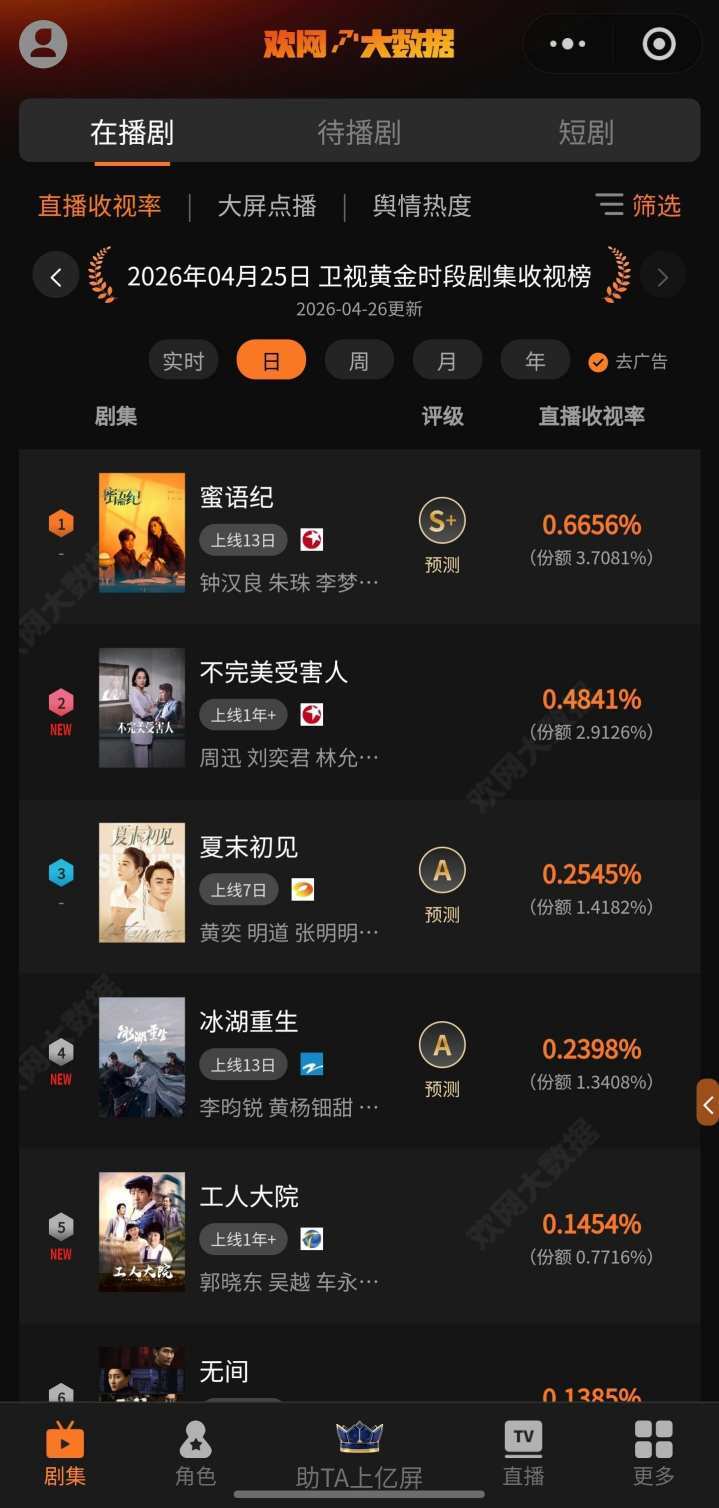Go to the previous date's ranking
Screen dimensions: 719x1508
click(x=56, y=276)
